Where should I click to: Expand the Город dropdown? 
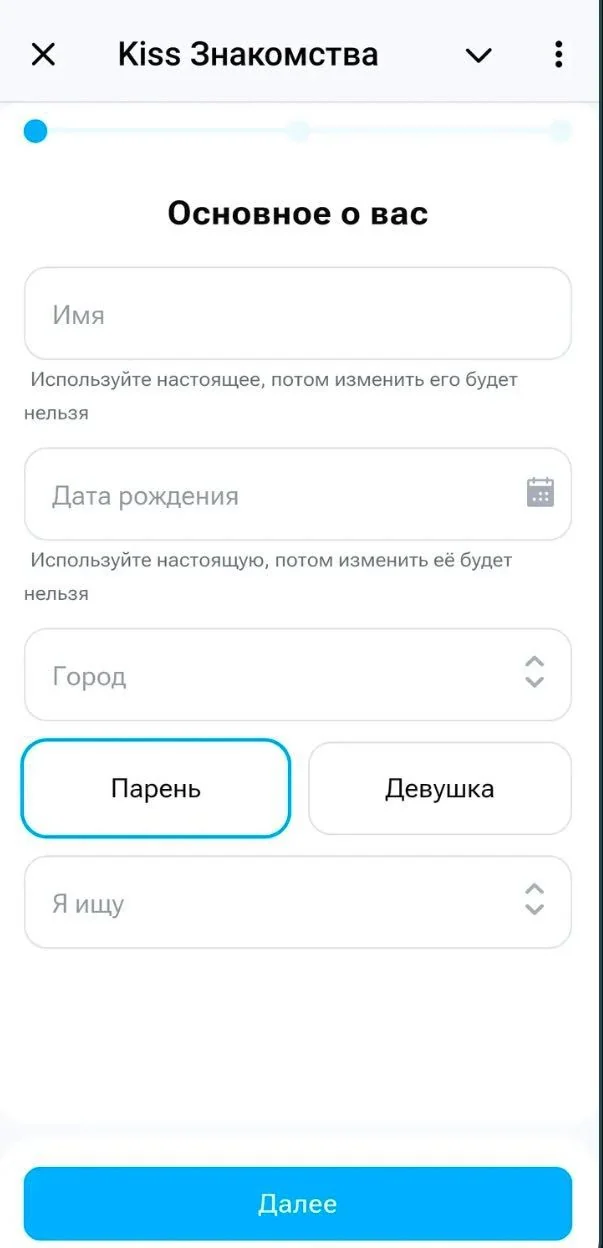[x=298, y=675]
